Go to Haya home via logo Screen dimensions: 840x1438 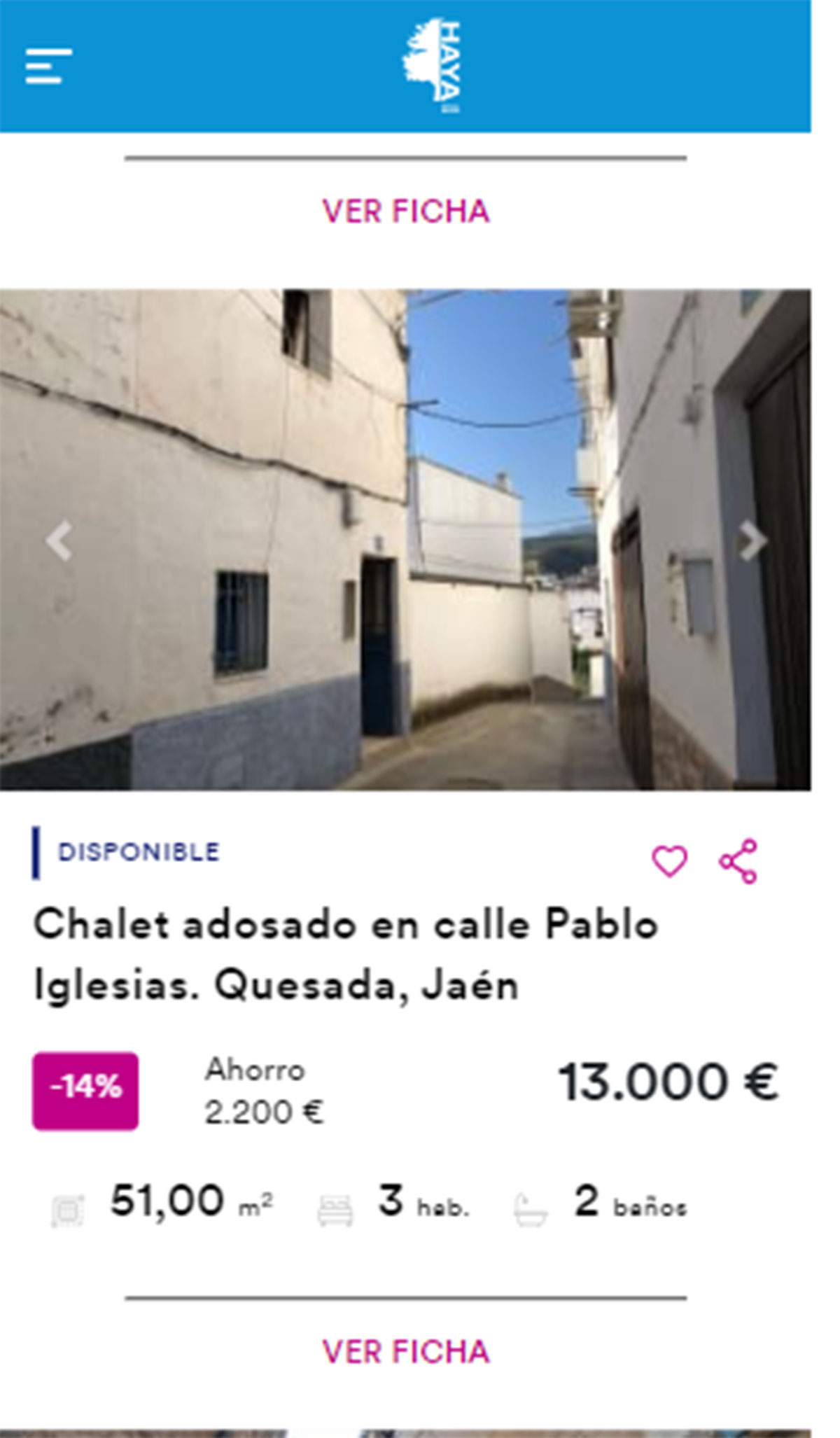(432, 67)
